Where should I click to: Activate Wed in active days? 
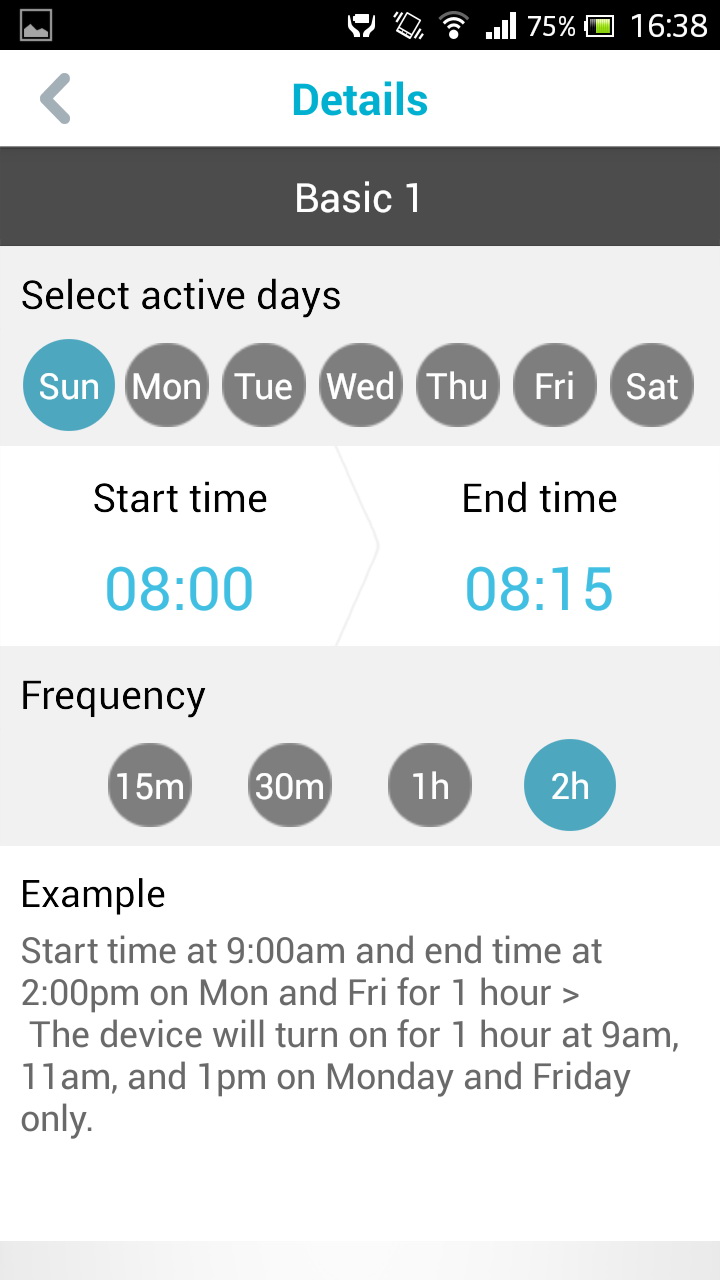tap(360, 386)
